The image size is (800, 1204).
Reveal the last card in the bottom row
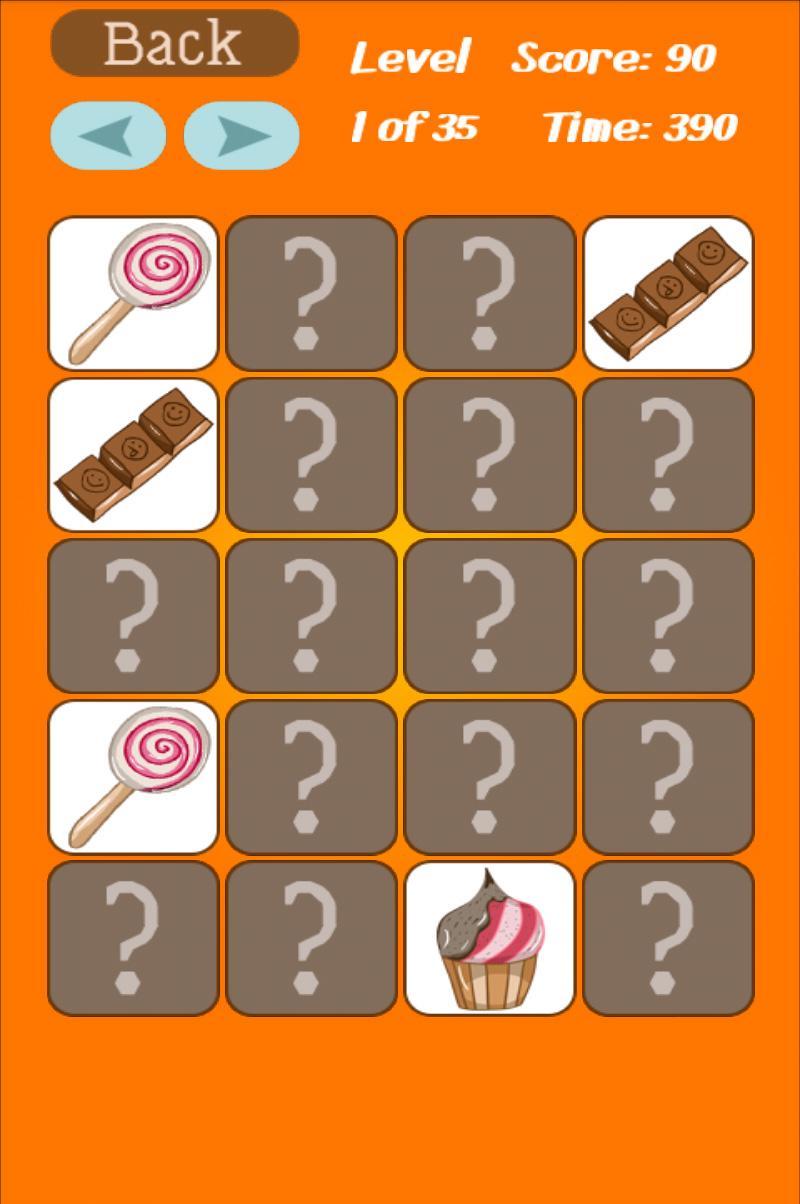coord(668,939)
